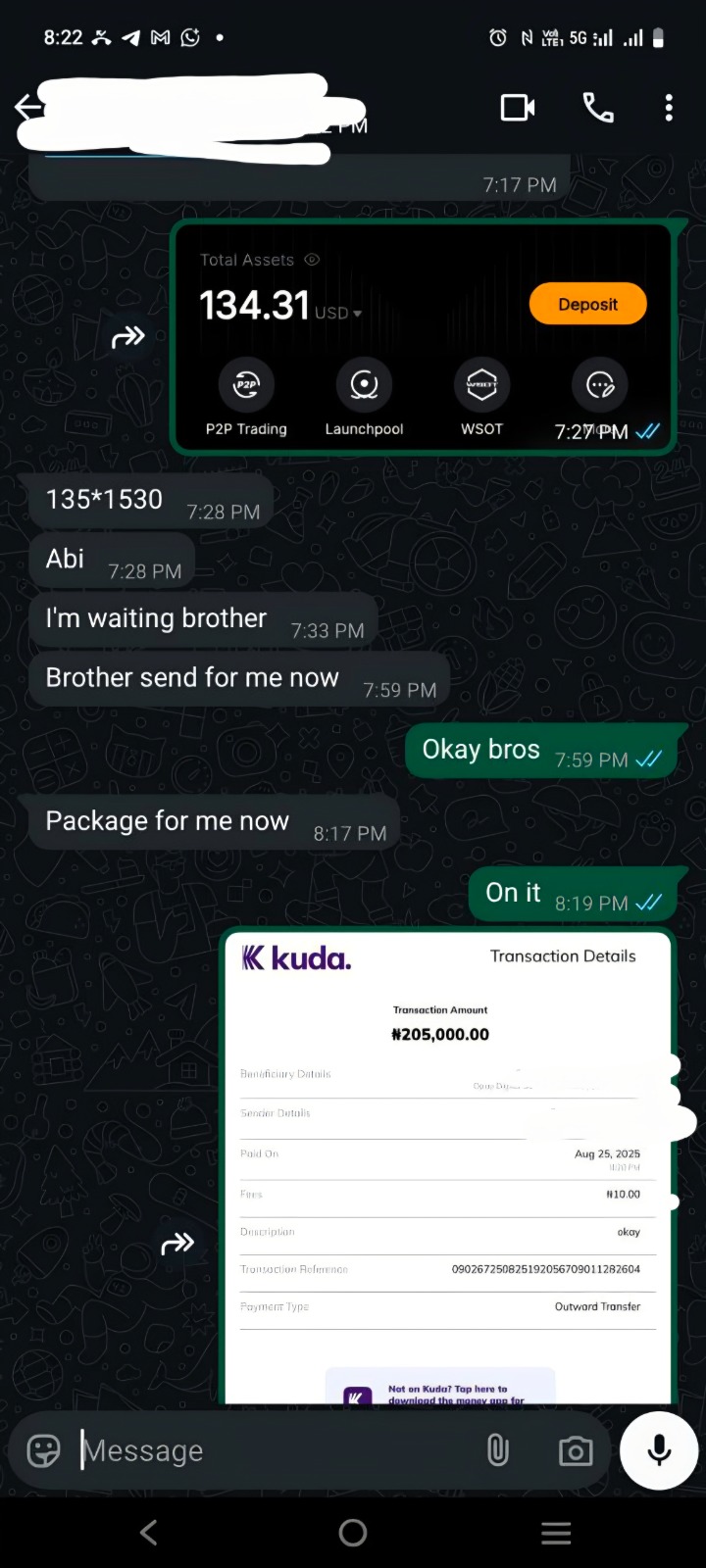Image resolution: width=706 pixels, height=1568 pixels.
Task: Open the overflow menu
Action: click(x=669, y=108)
